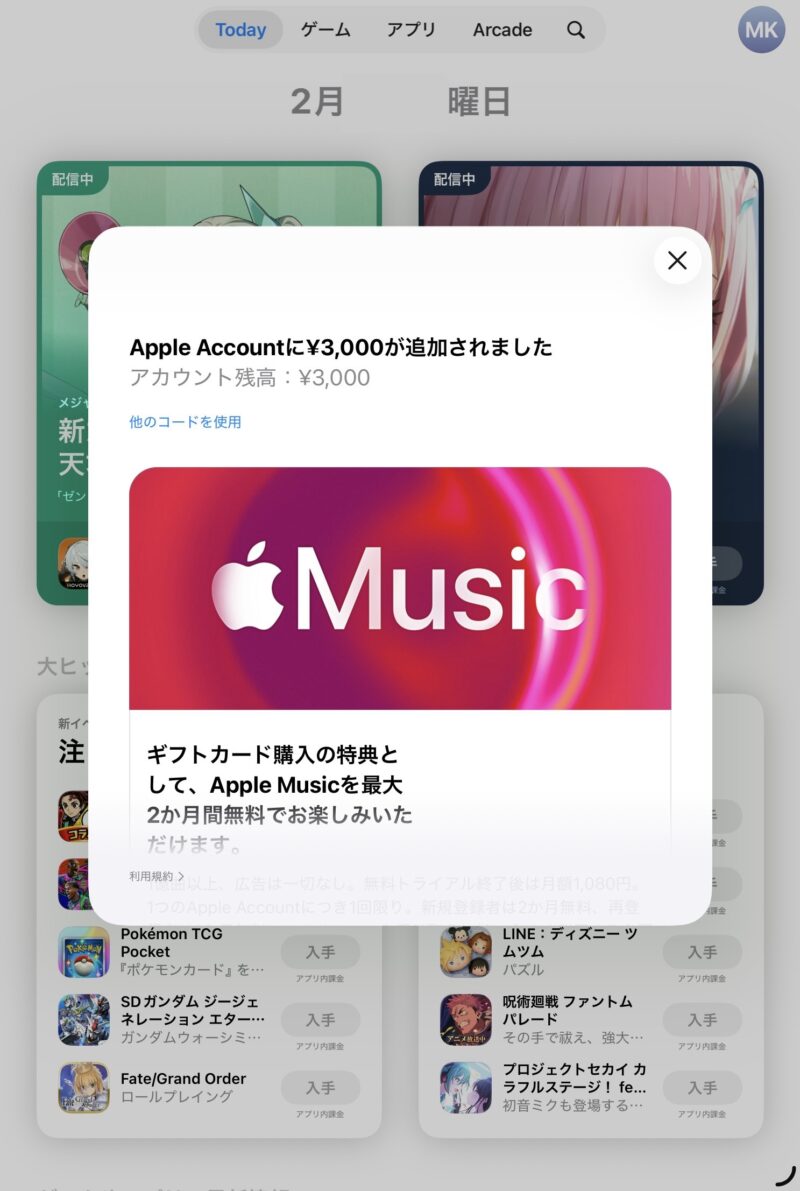Get the プロジェクトセカイ app

[702, 1087]
